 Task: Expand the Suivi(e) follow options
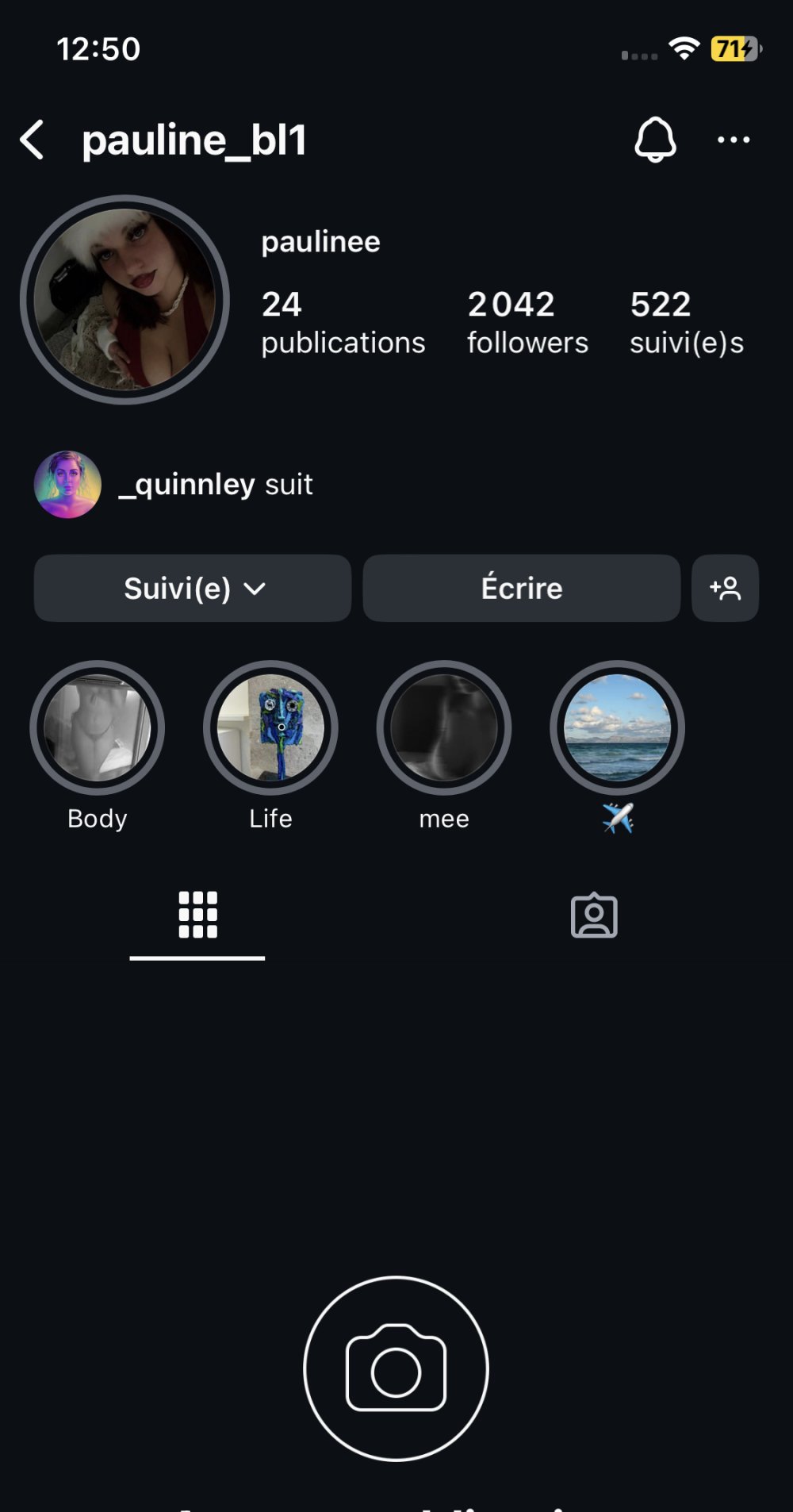point(193,589)
